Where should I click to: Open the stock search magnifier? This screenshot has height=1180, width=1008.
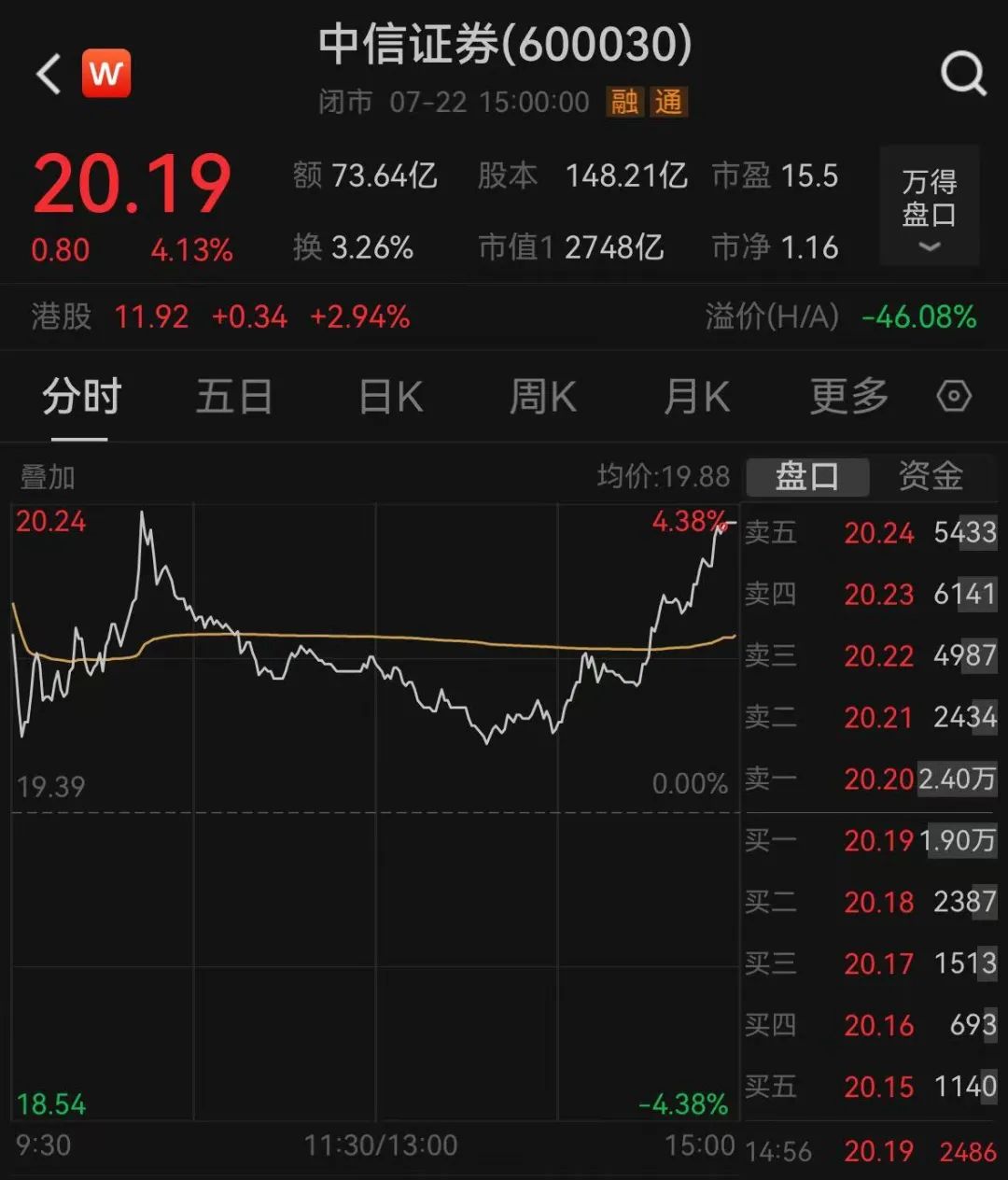pyautogui.click(x=960, y=74)
